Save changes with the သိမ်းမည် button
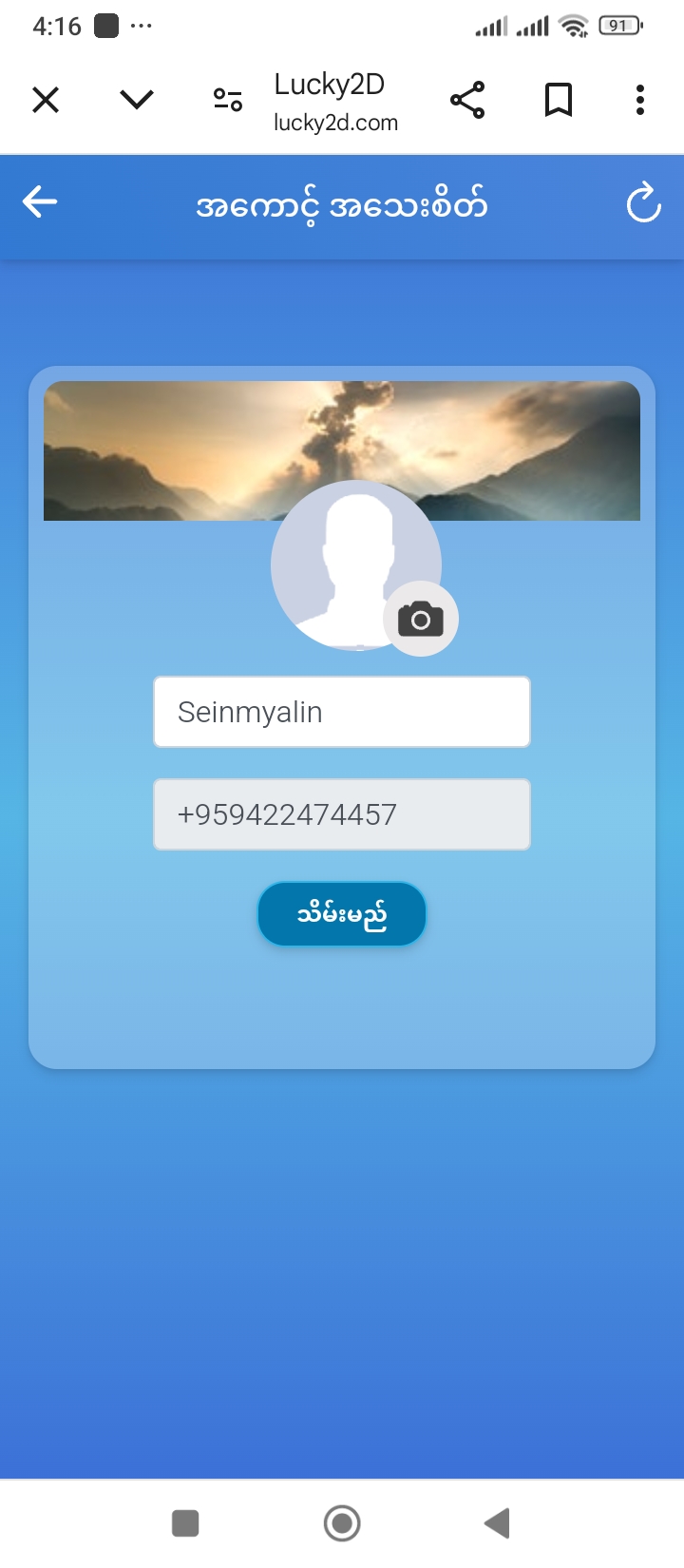This screenshot has width=684, height=1568. click(x=342, y=914)
